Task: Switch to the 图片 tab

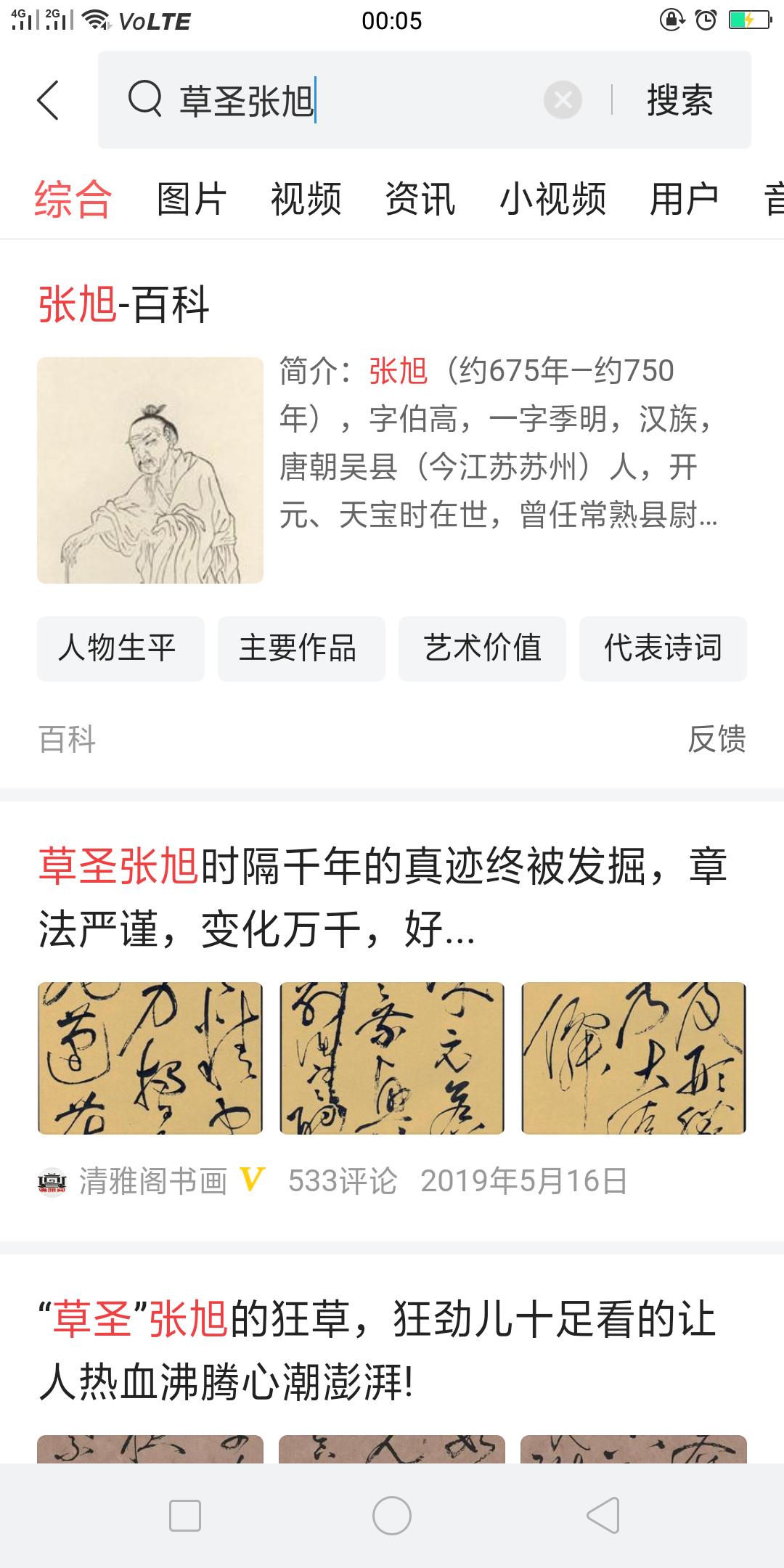Action: point(192,199)
